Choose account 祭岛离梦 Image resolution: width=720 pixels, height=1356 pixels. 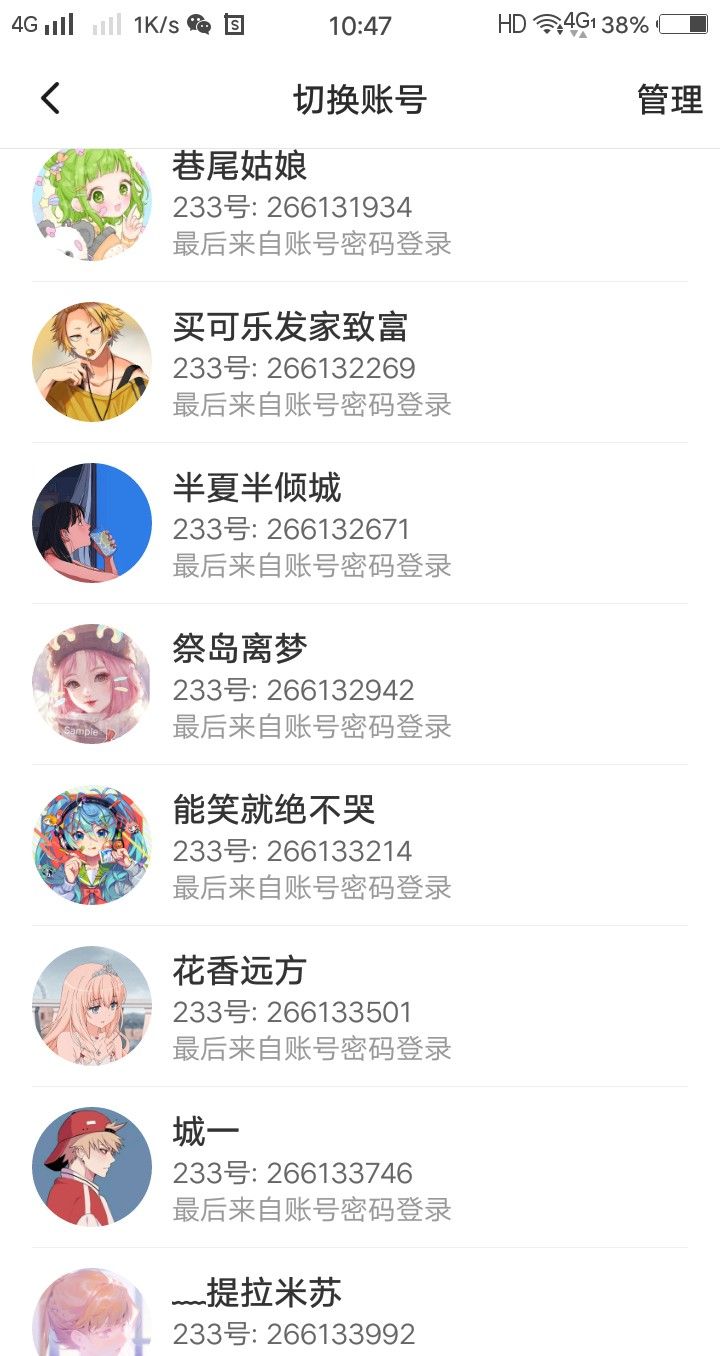(x=360, y=686)
